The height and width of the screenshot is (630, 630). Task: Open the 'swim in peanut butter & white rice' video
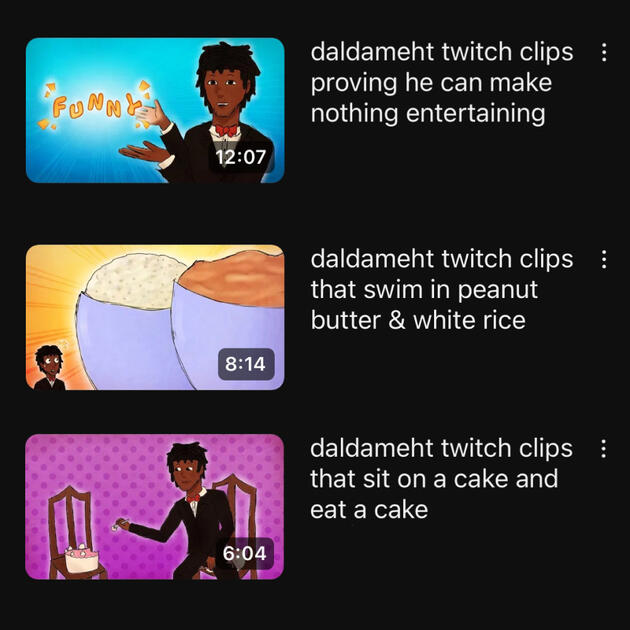(x=155, y=317)
